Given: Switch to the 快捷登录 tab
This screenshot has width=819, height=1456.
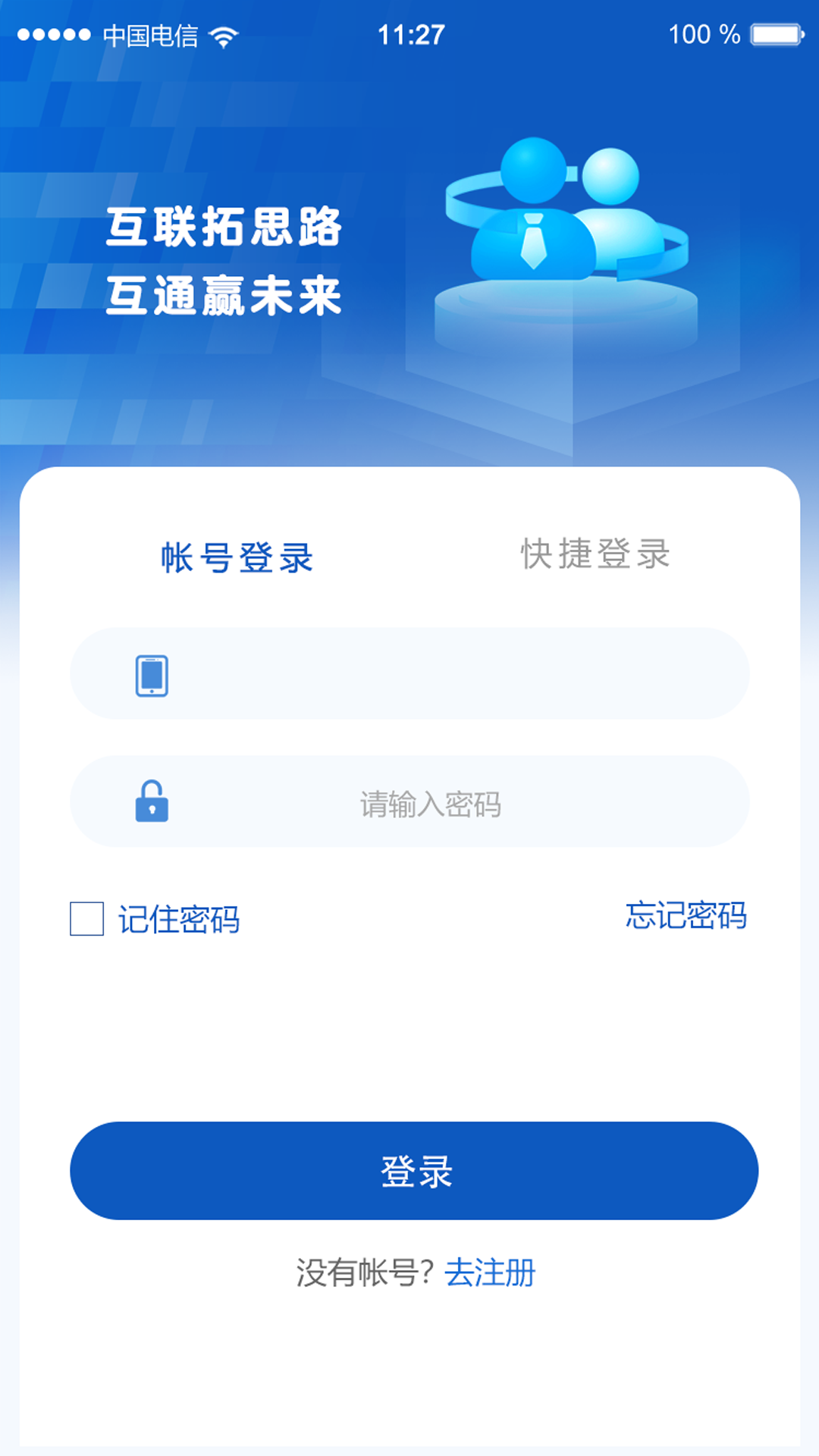Looking at the screenshot, I should (x=595, y=554).
